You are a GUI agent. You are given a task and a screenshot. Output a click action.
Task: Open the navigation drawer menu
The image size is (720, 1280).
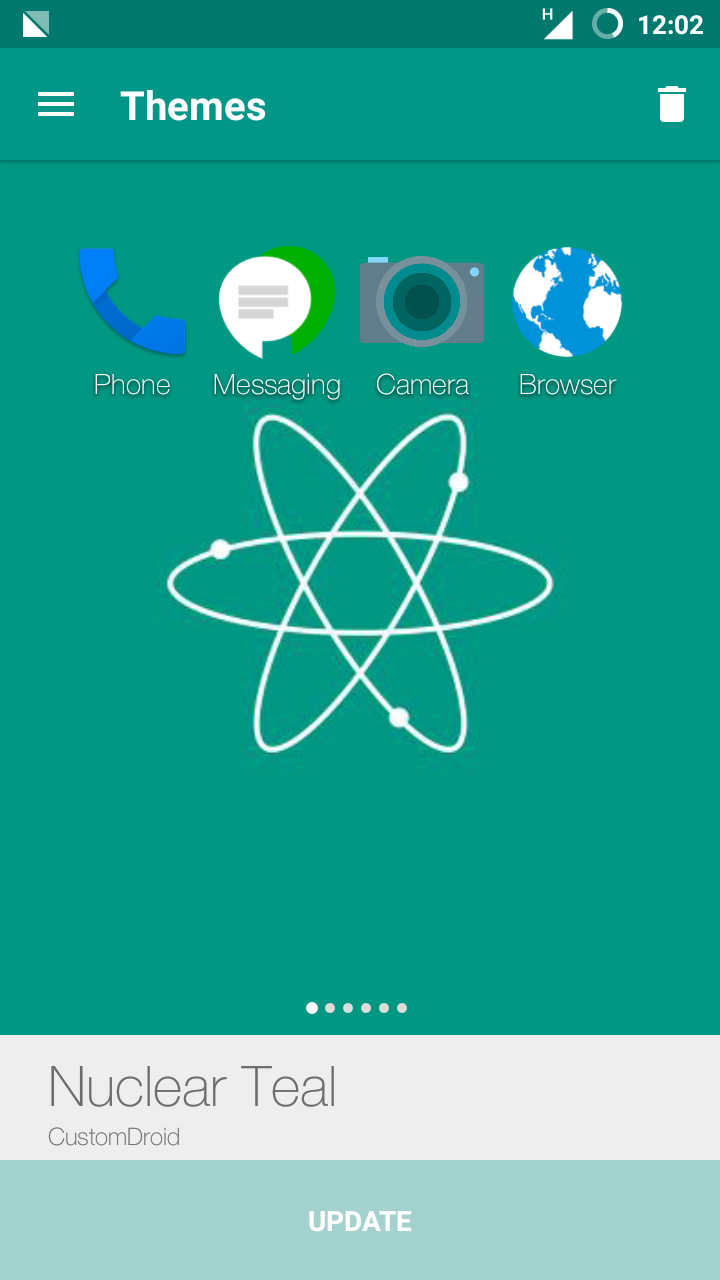(x=56, y=105)
